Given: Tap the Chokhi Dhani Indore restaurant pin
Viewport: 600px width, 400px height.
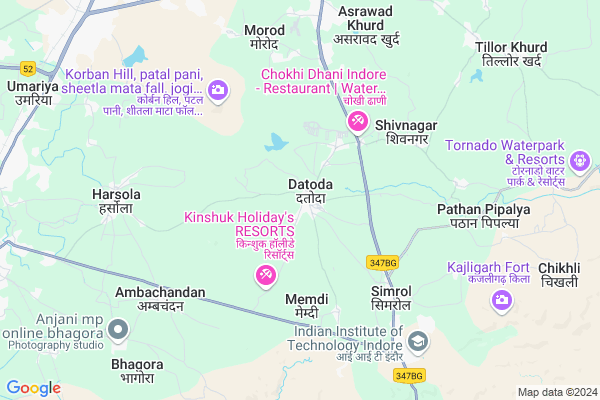Looking at the screenshot, I should (357, 121).
